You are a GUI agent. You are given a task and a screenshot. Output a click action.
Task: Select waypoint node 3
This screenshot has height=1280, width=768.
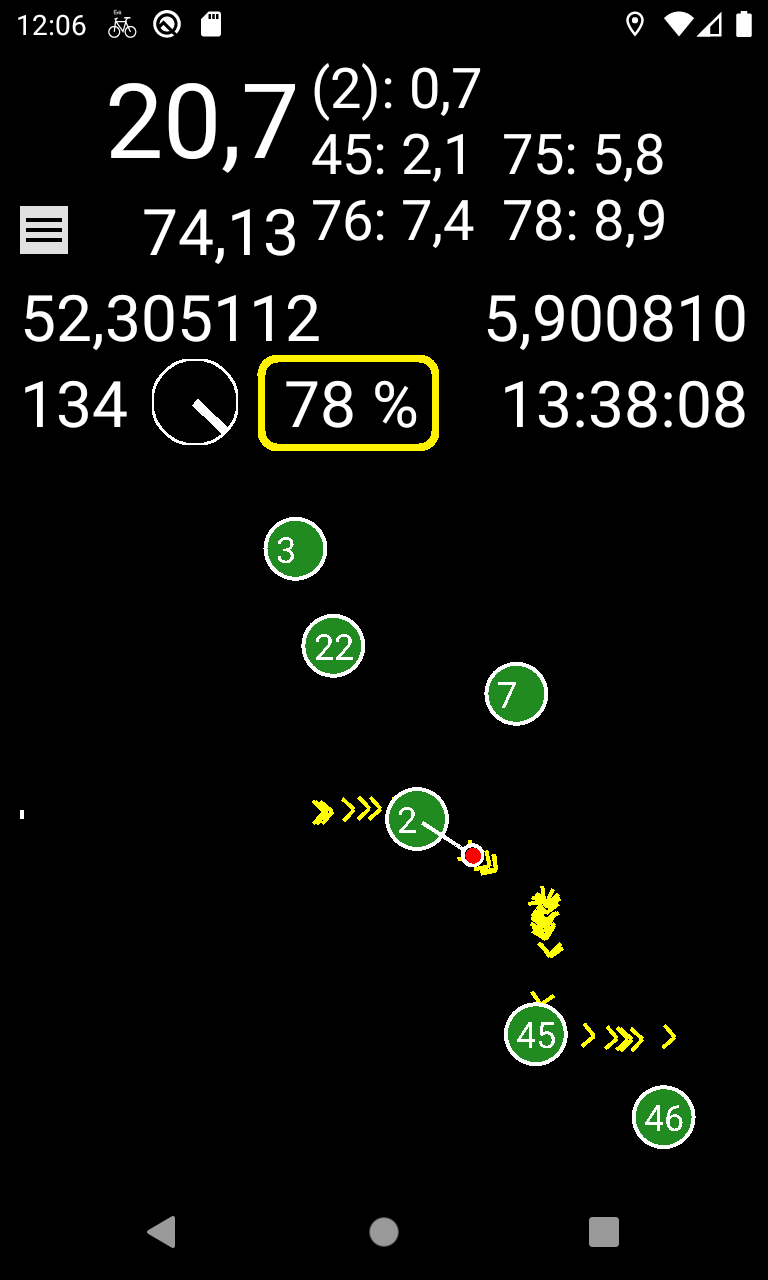coord(295,549)
